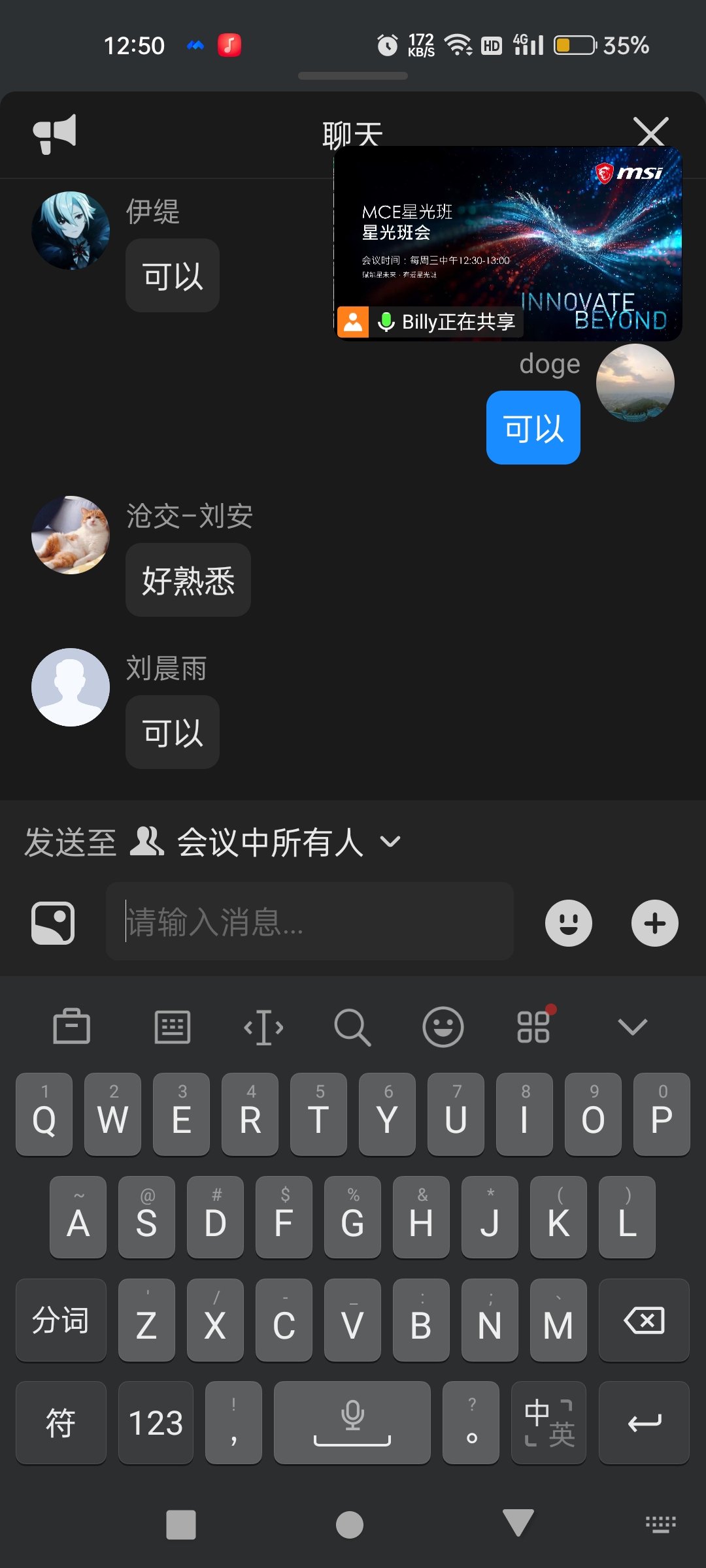Tap the plus icon for more chat options
Screen dimensions: 706x1568
click(654, 922)
